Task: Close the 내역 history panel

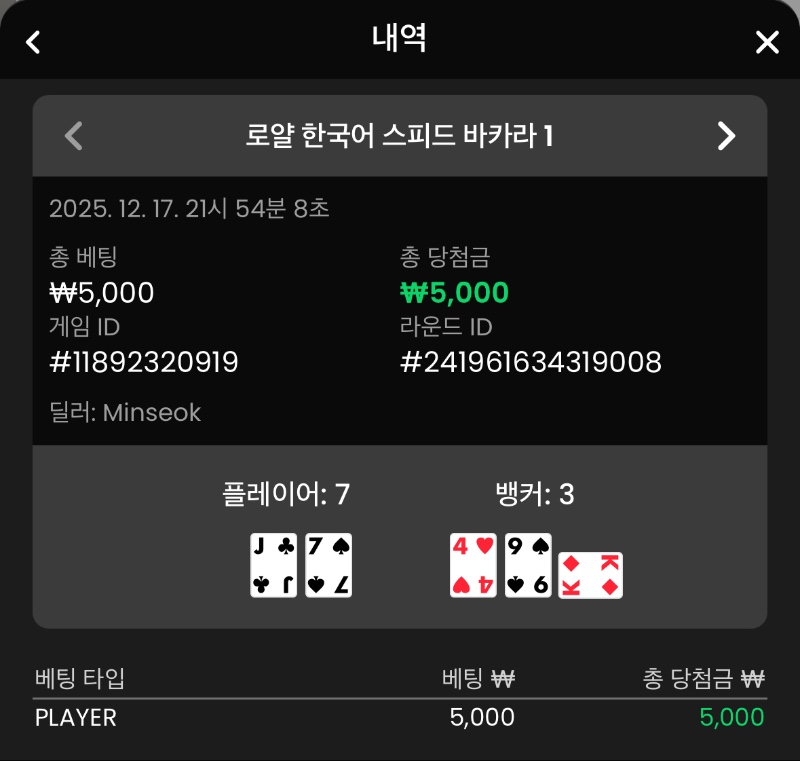Action: 767,42
